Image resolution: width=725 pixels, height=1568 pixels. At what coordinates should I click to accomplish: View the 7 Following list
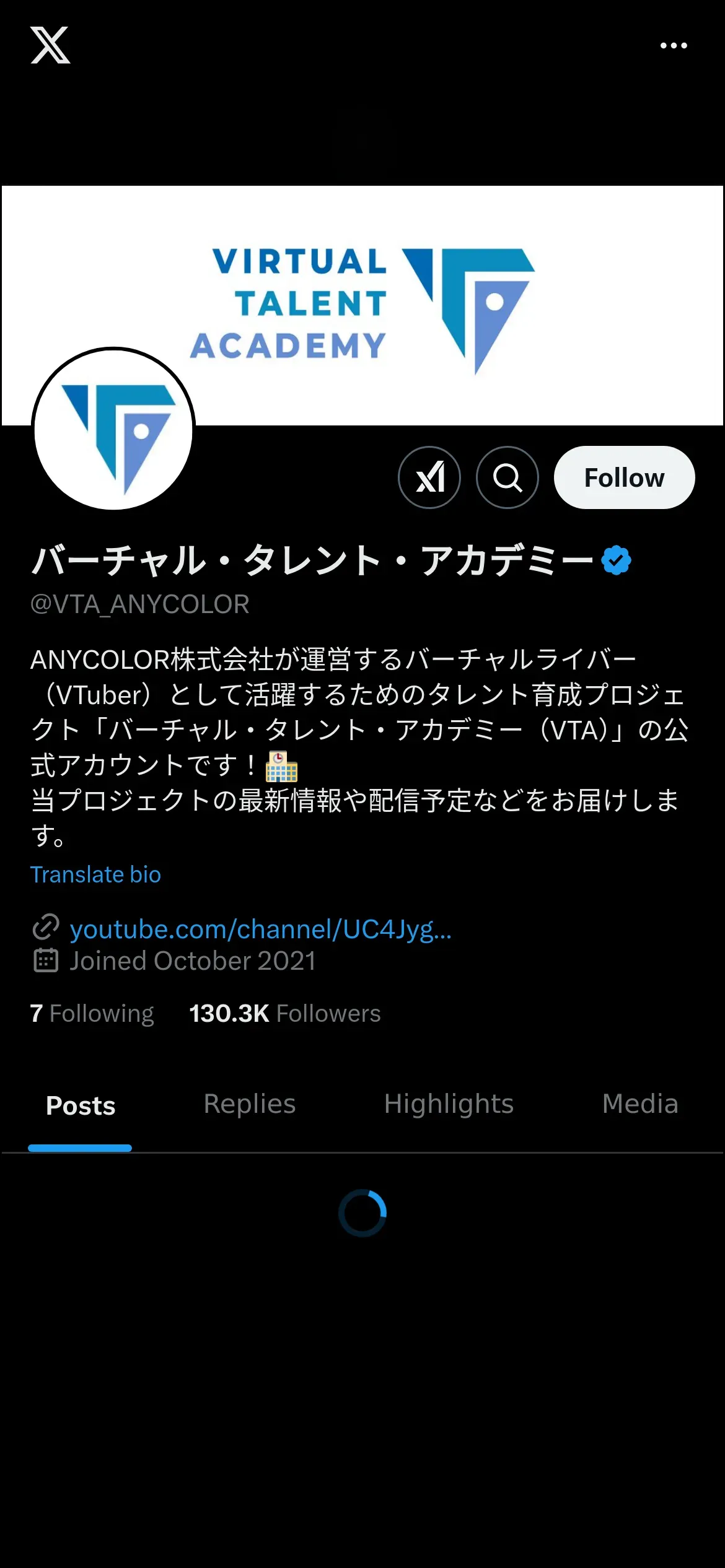coord(92,1014)
